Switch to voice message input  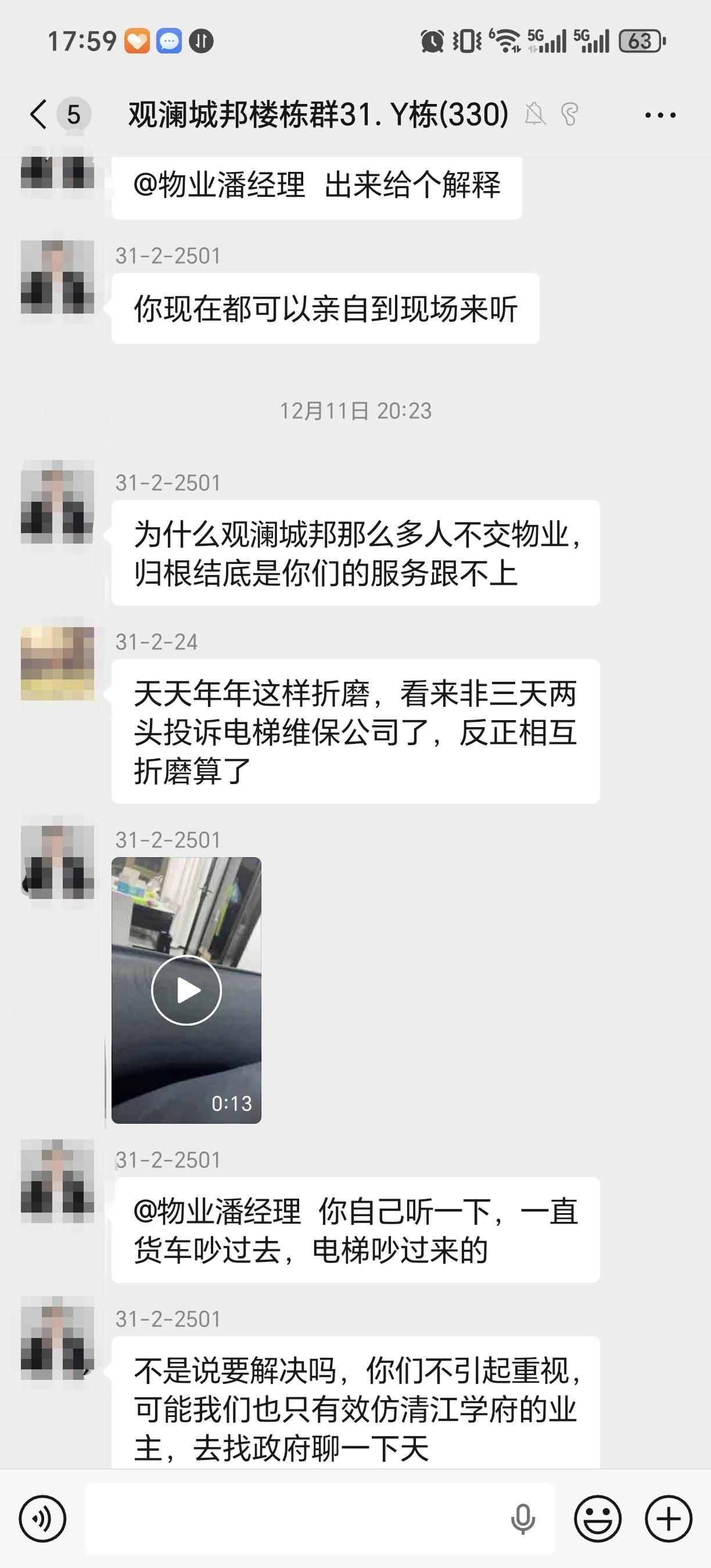click(42, 1519)
